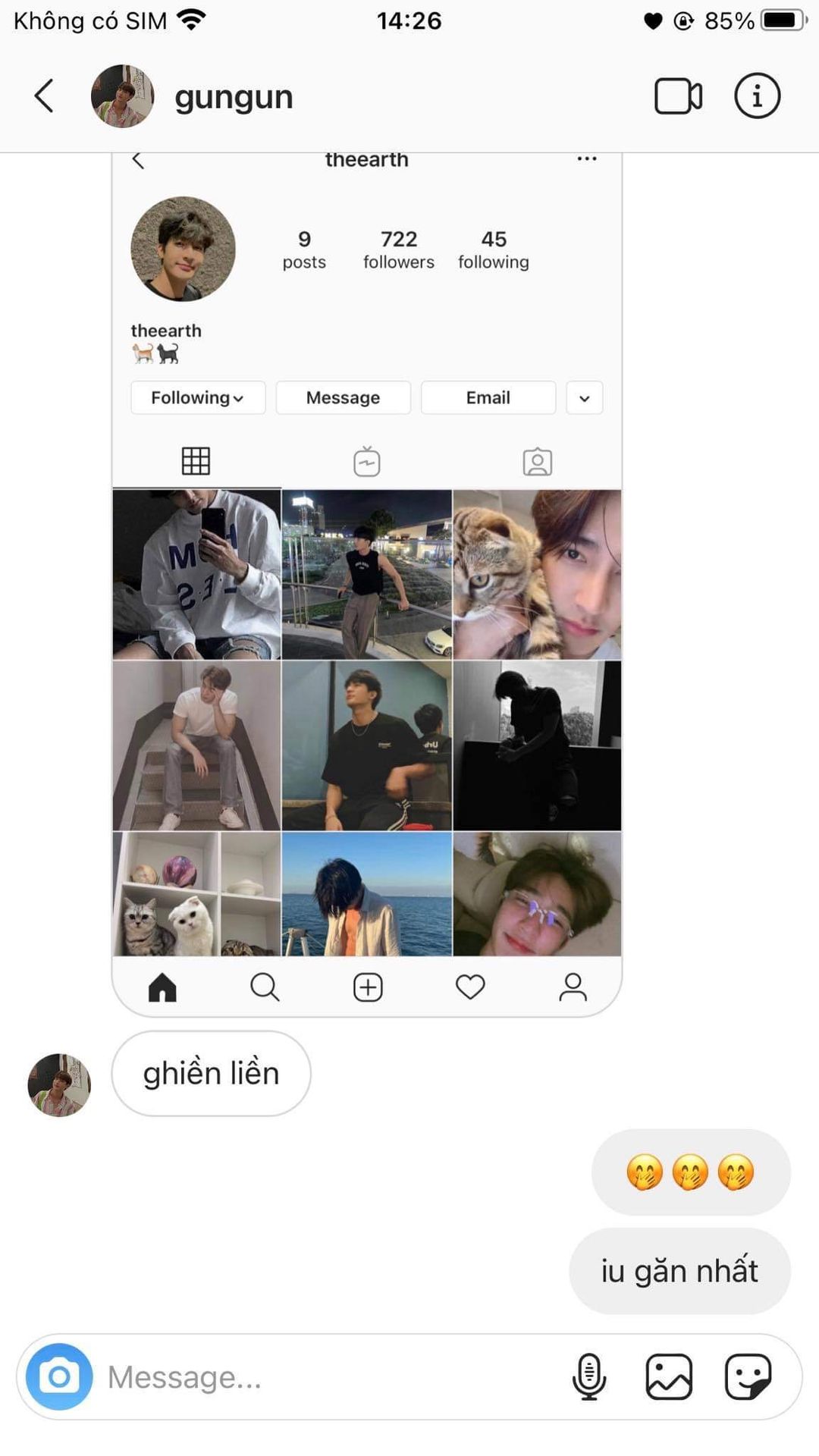Open the shared theearth profile screenshot
This screenshot has height=1456, width=819.
point(367,584)
